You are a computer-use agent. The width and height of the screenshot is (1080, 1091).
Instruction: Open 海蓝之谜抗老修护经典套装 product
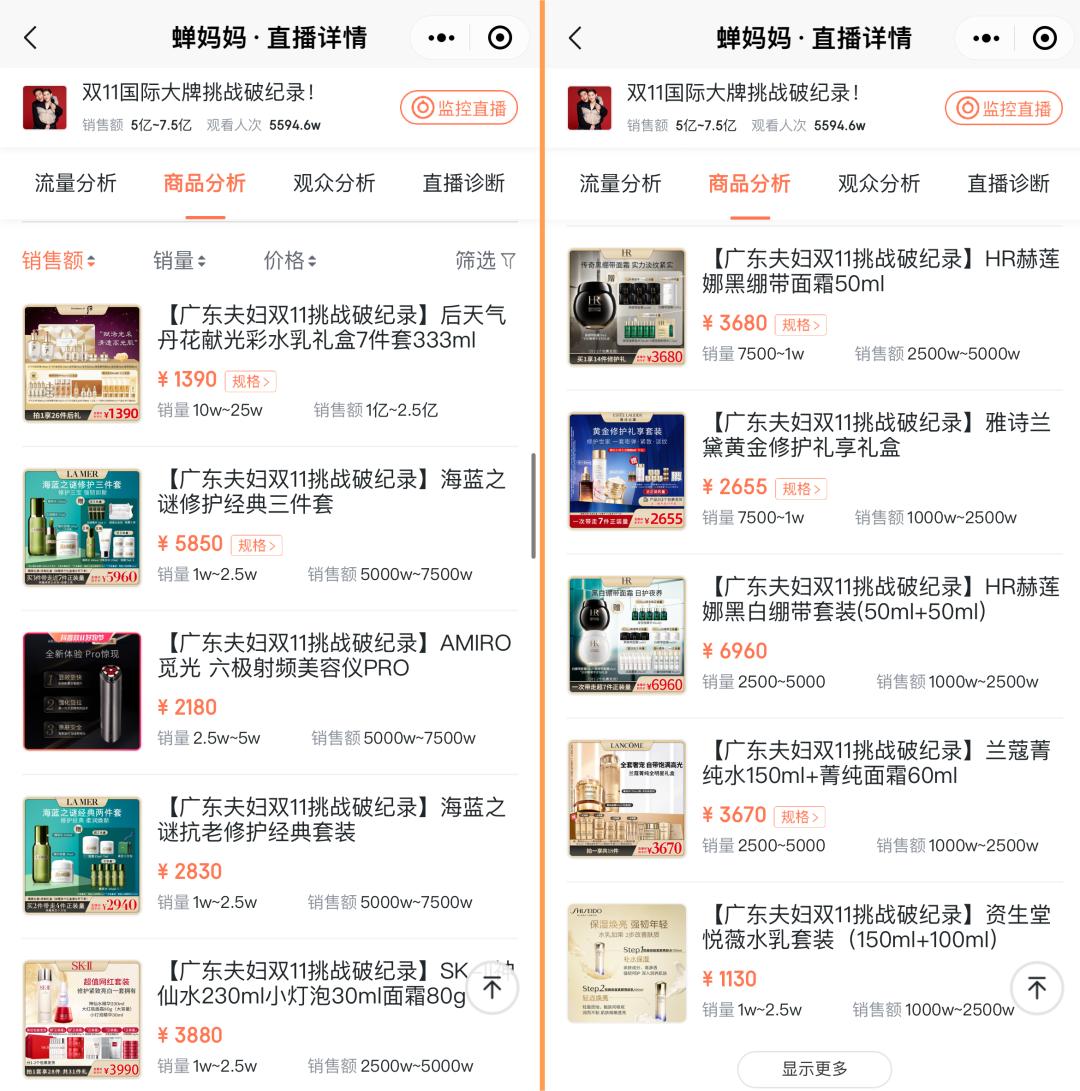pyautogui.click(x=331, y=819)
